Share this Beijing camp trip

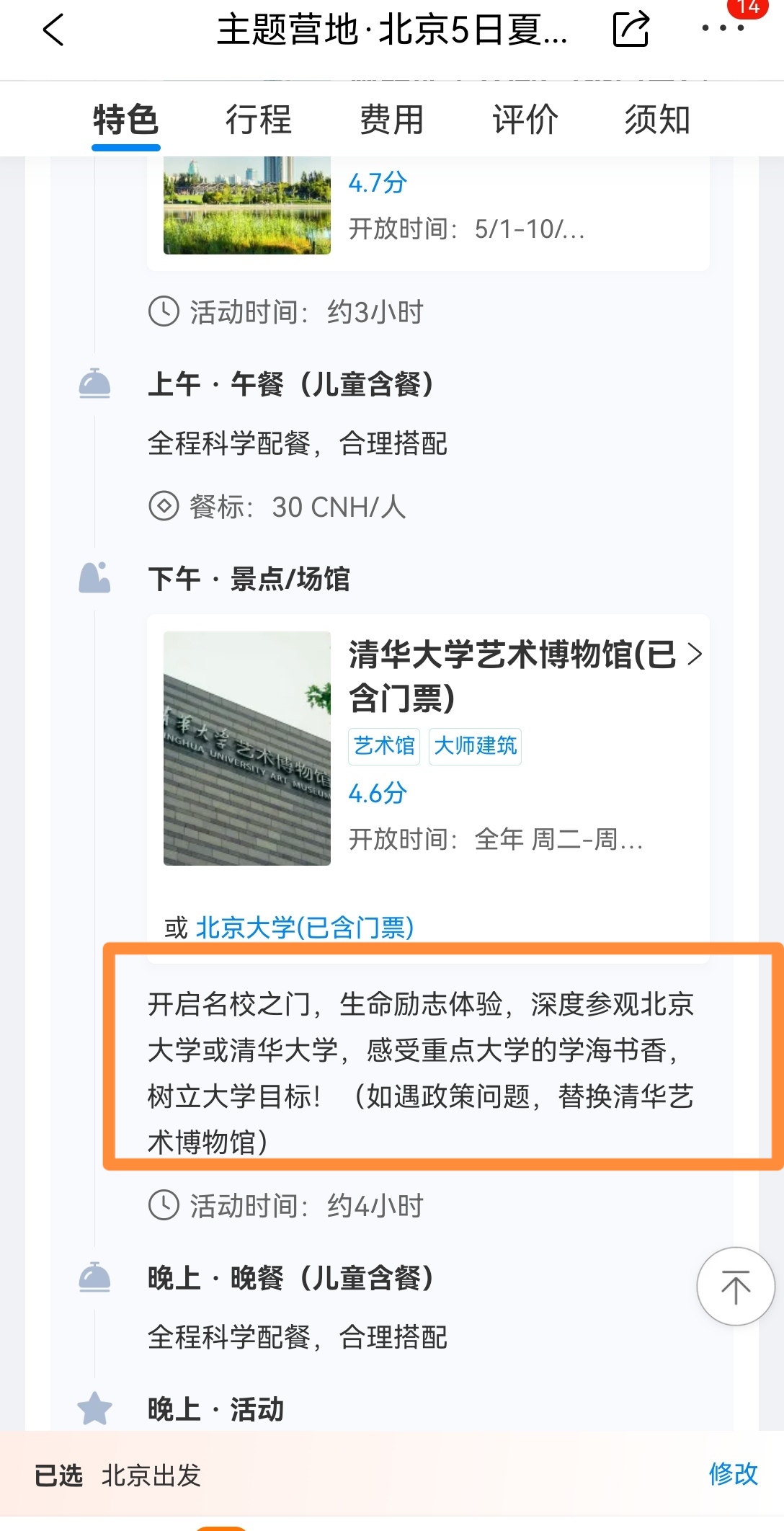coord(631,30)
